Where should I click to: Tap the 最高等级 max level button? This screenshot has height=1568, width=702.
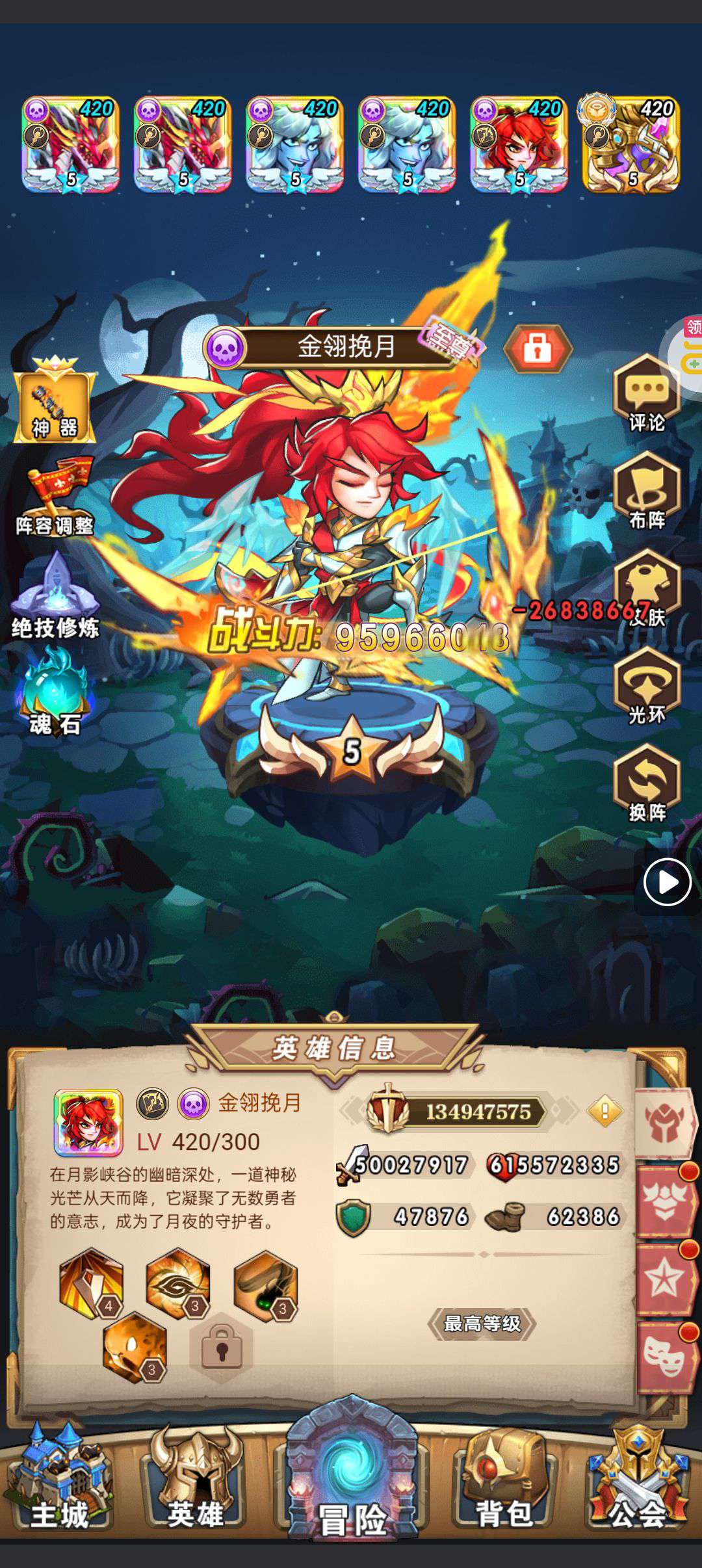pos(482,1323)
